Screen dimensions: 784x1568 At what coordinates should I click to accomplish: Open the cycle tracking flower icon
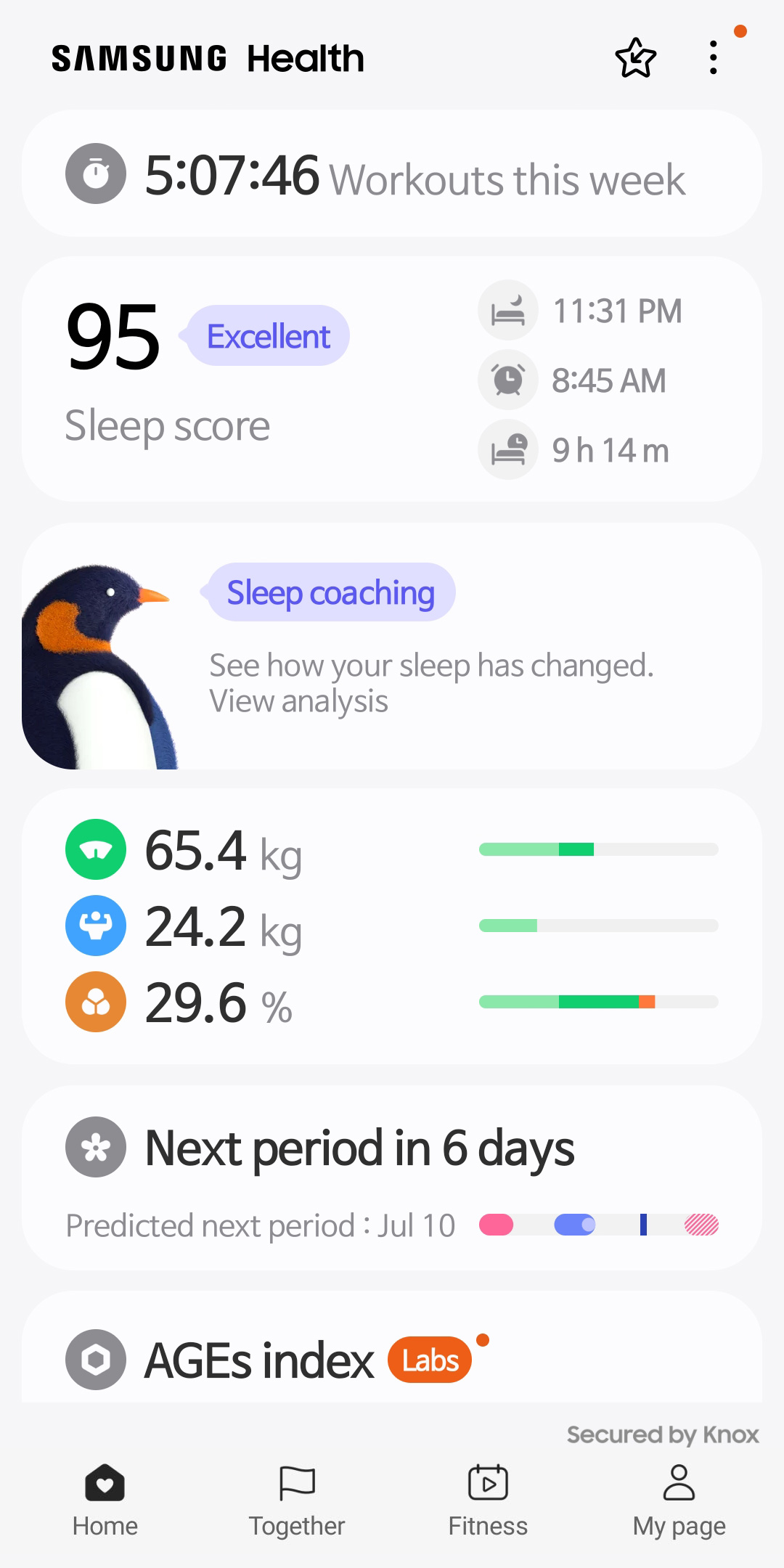click(x=95, y=1148)
